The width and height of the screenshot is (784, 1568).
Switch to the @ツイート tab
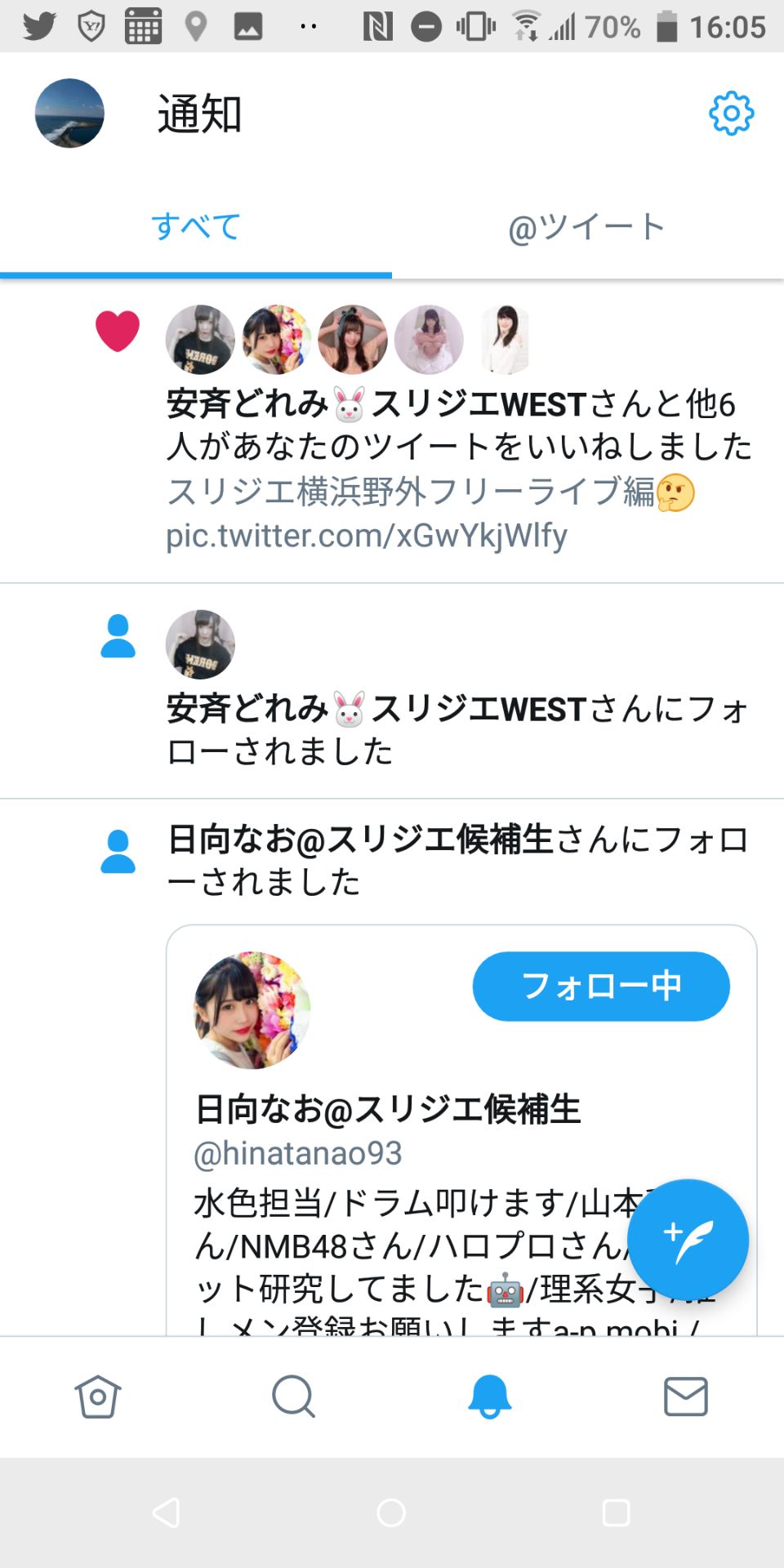586,227
